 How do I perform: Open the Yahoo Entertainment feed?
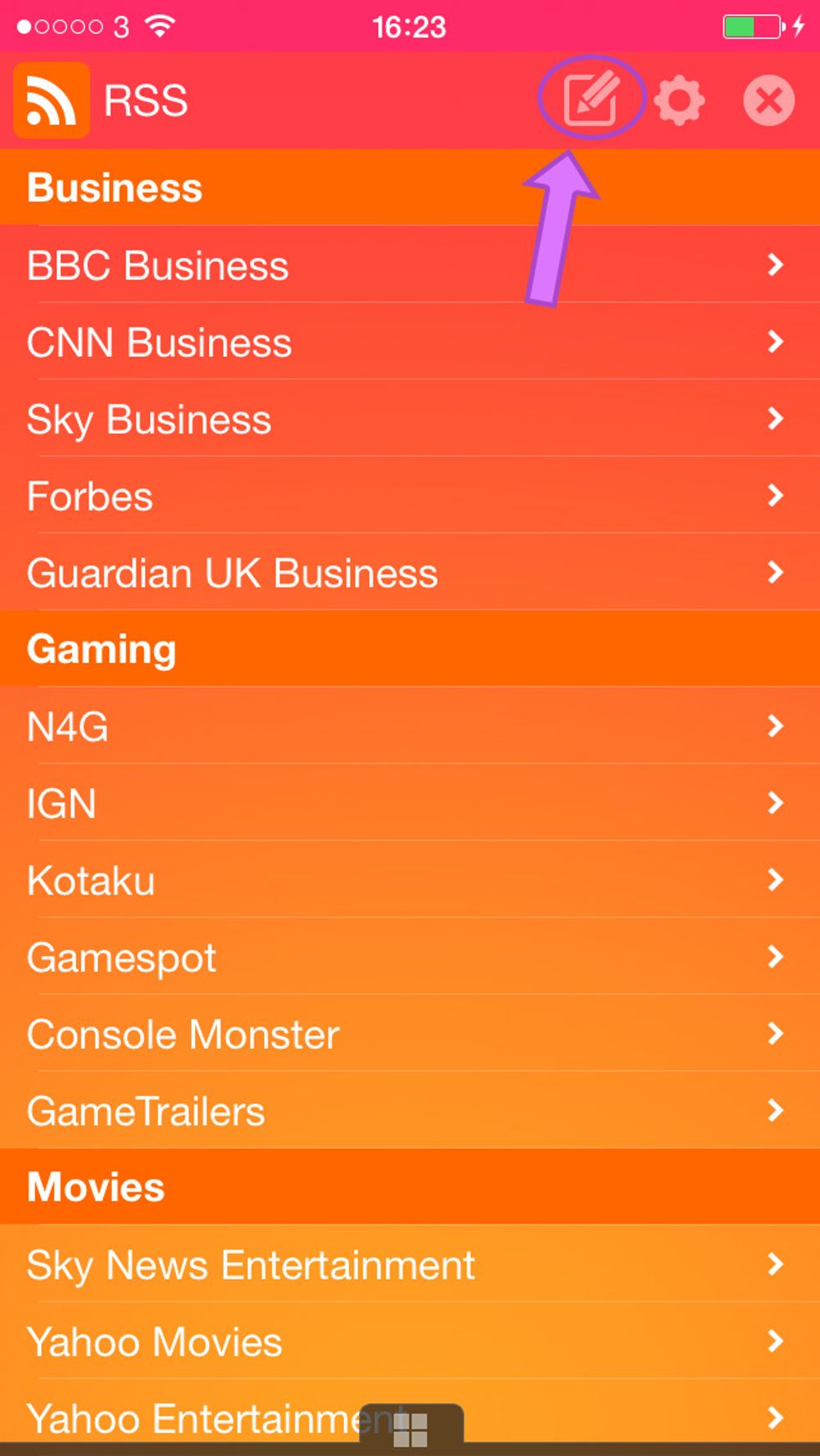pyautogui.click(x=410, y=1416)
